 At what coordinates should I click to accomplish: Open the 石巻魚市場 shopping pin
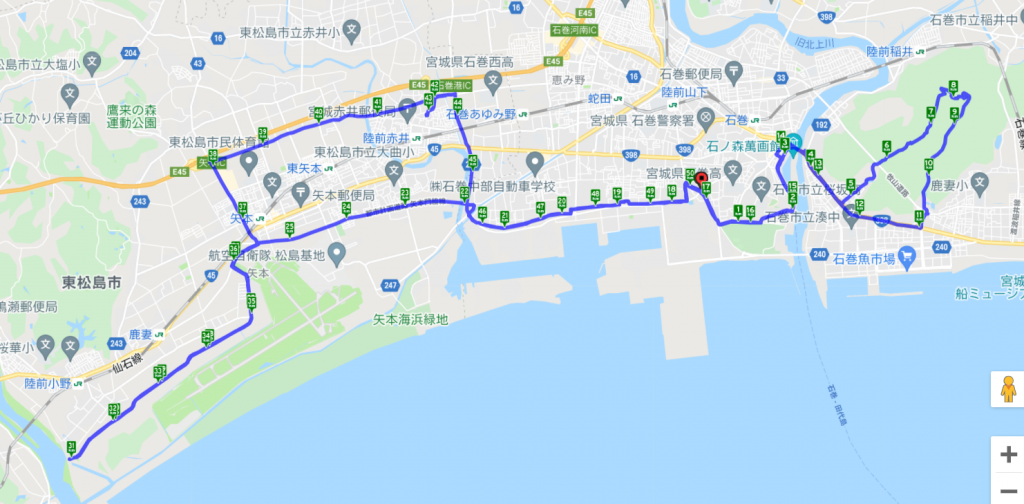click(908, 258)
